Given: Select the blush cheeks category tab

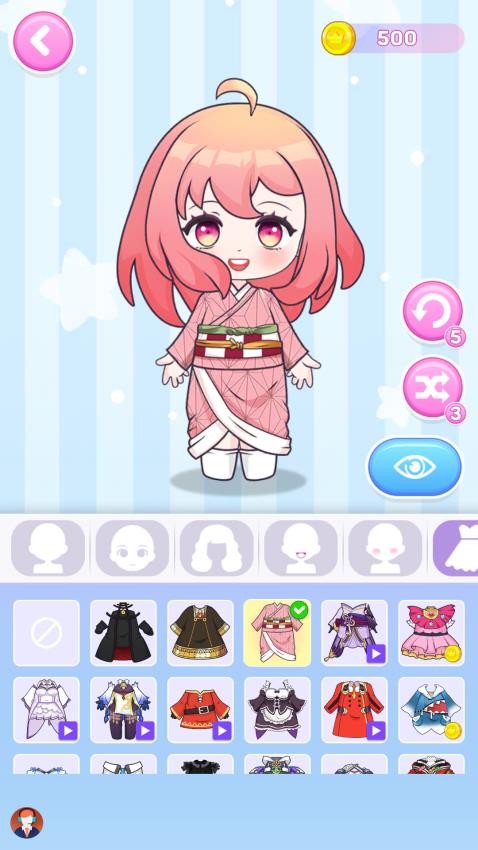Looking at the screenshot, I should click(385, 547).
